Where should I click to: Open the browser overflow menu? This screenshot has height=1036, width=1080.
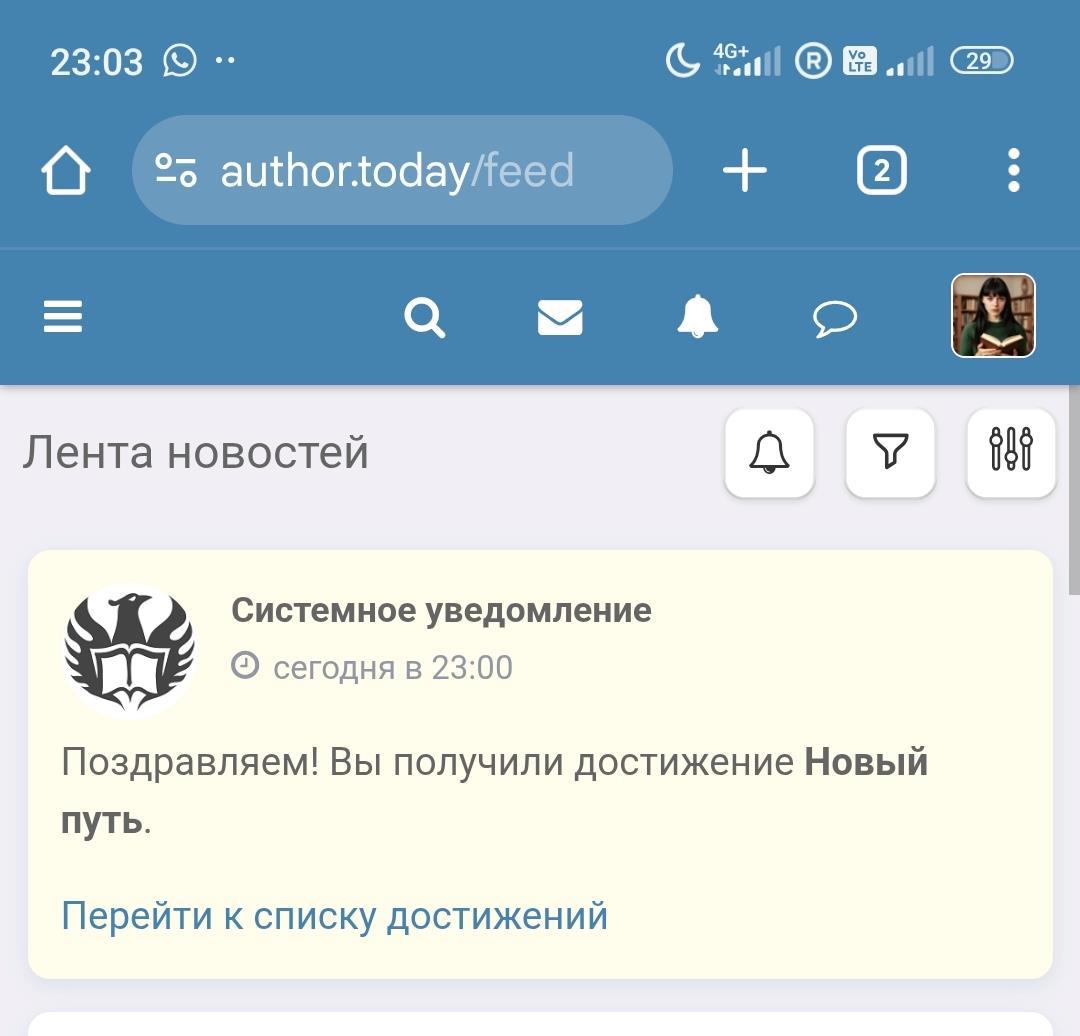click(x=1013, y=171)
